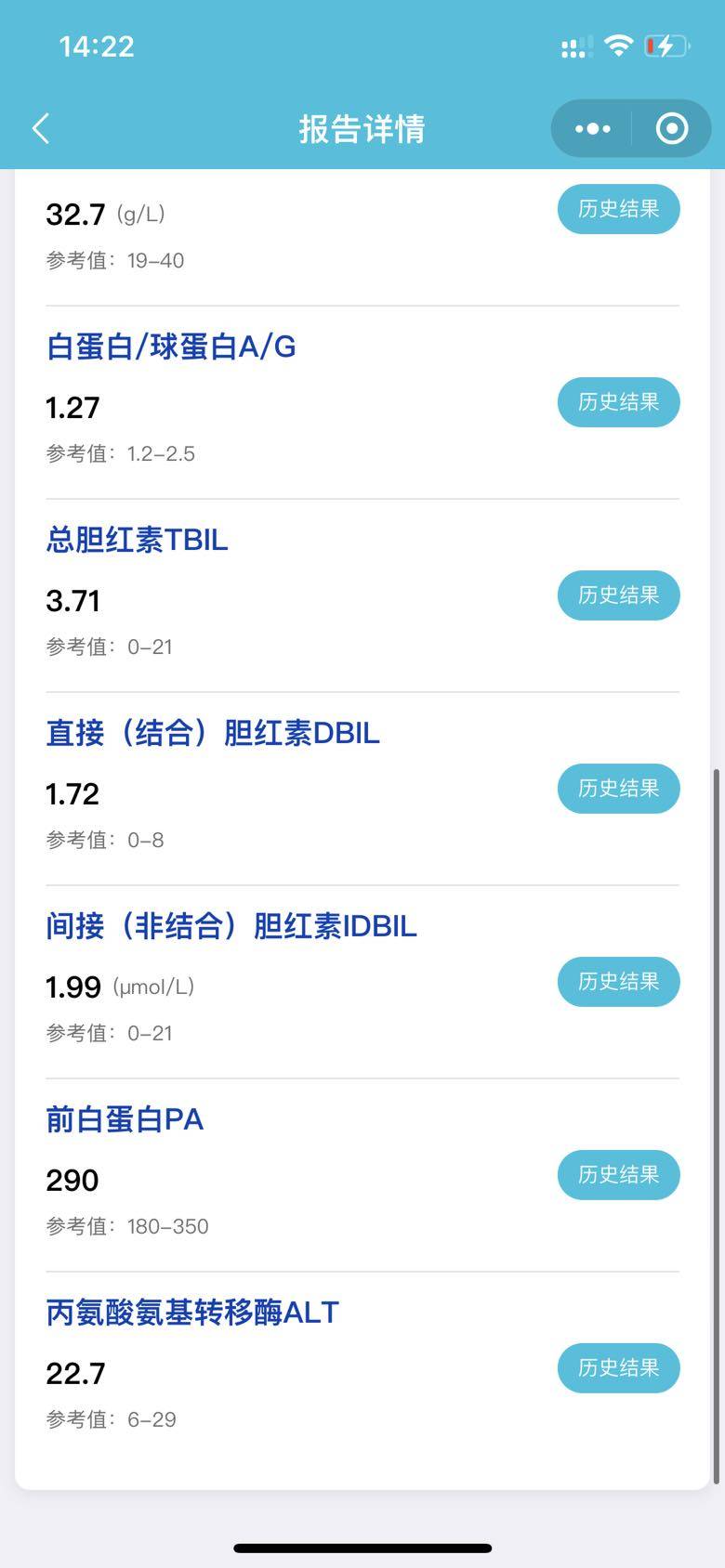
Task: Open the mini program more options menu
Action: [592, 128]
